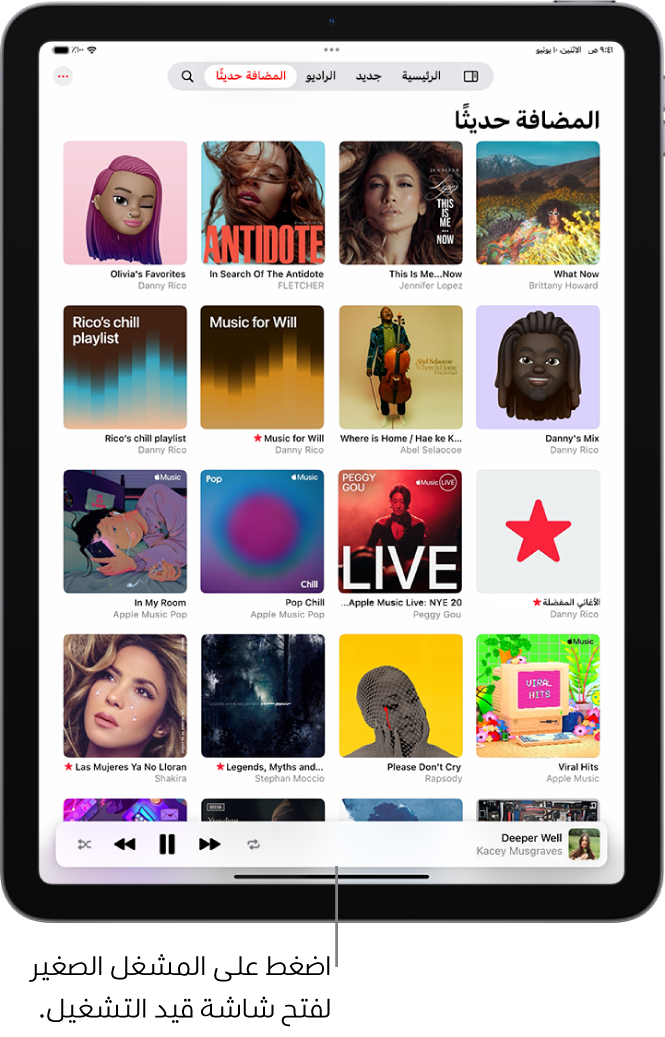
Task: Open Olivia's Favorites playlist
Action: 125,203
